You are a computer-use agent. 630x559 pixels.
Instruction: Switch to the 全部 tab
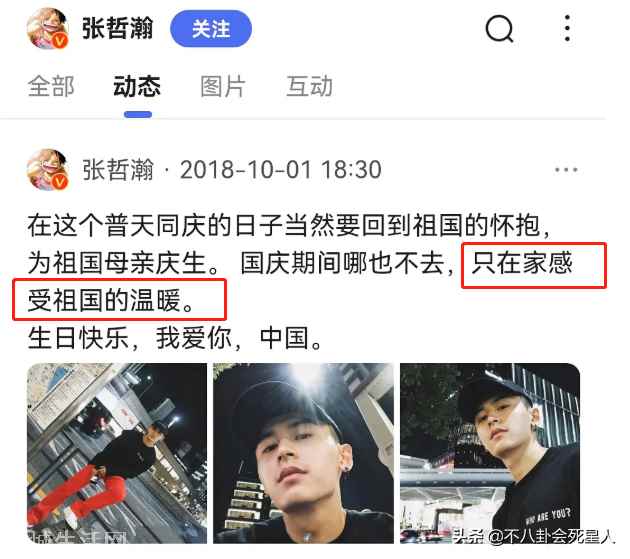51,87
